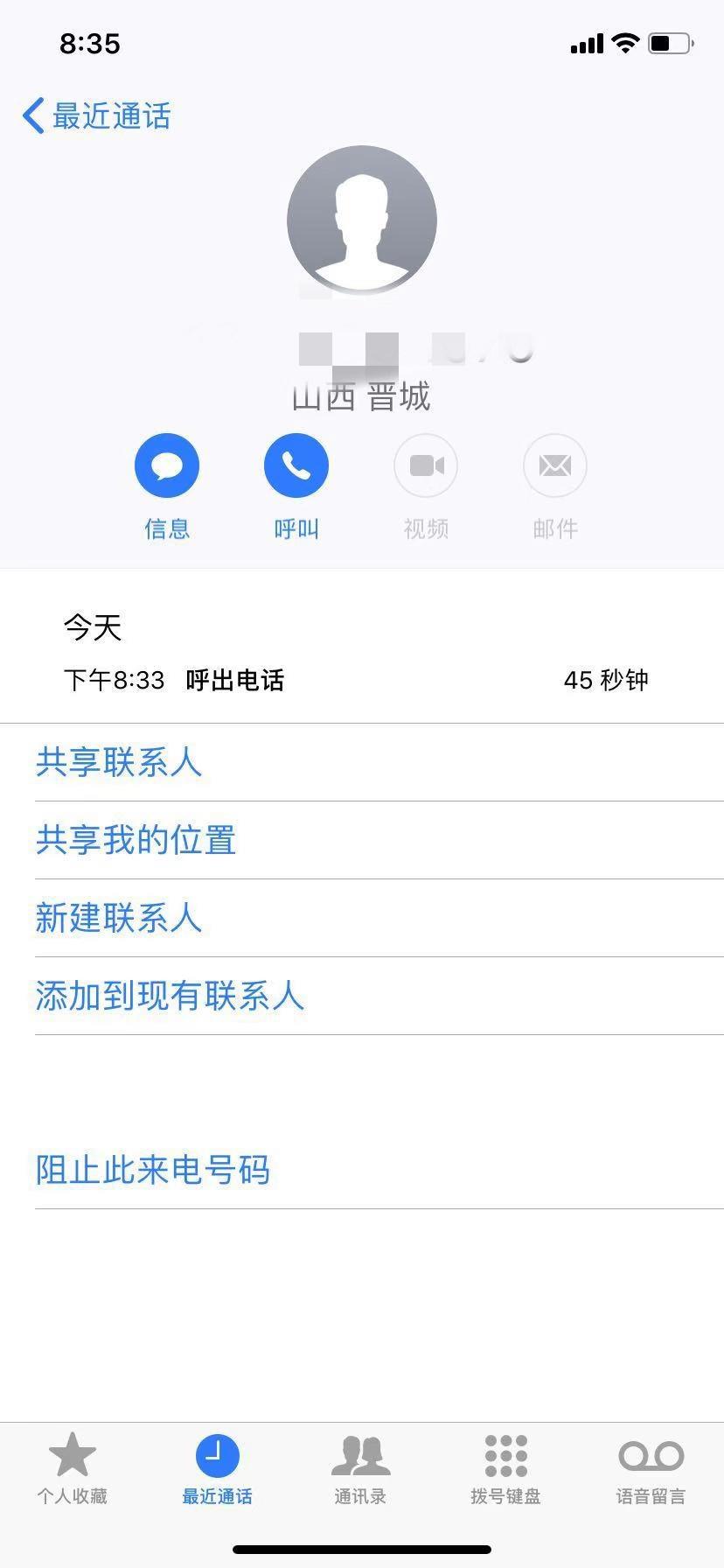Go back to 最近通话 list
Screen dimensions: 724x1568
pyautogui.click(x=96, y=115)
